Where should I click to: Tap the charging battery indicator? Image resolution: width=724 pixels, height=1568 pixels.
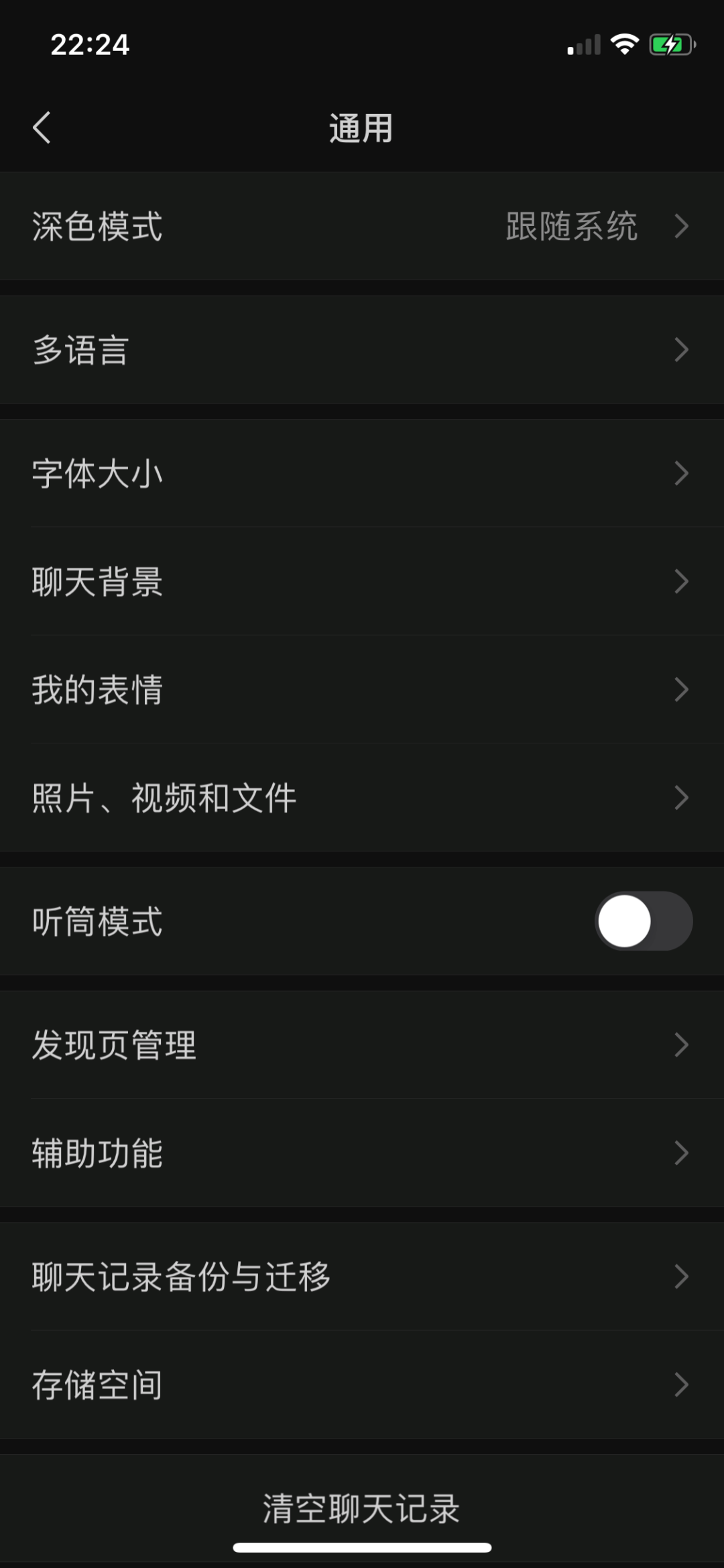point(666,44)
